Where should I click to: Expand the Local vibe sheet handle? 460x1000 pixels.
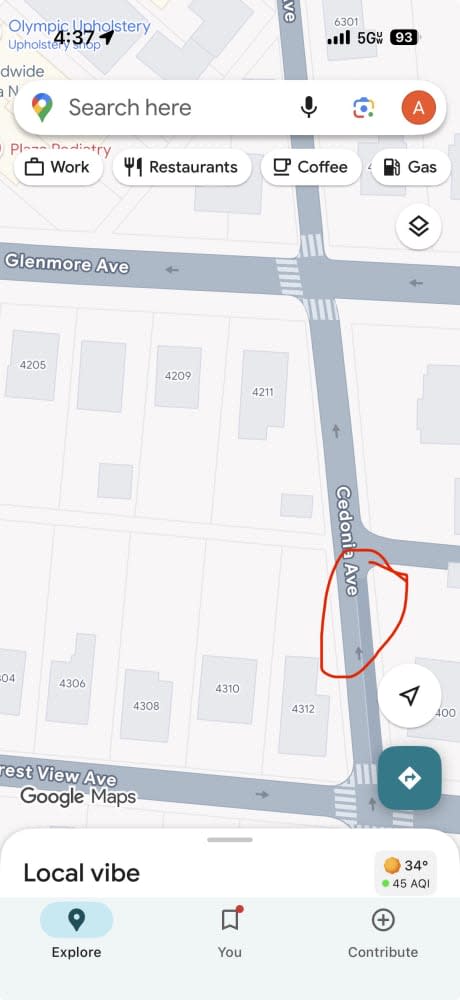230,839
